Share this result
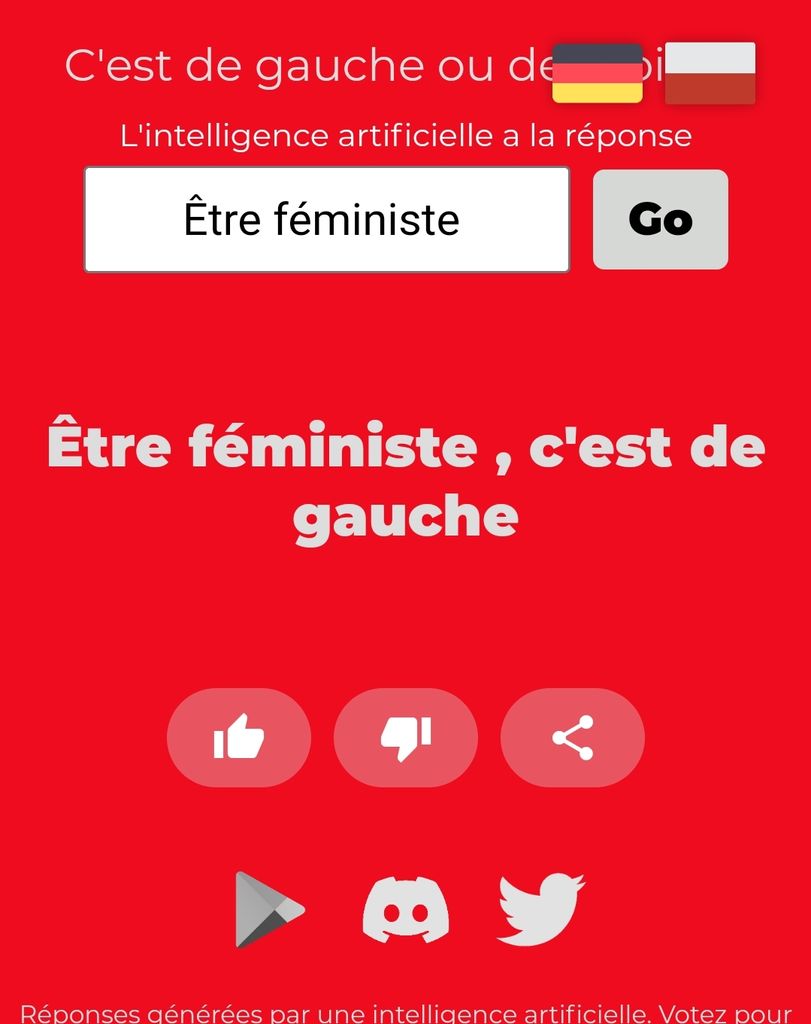Screen dimensions: 811x1024 tap(572, 738)
